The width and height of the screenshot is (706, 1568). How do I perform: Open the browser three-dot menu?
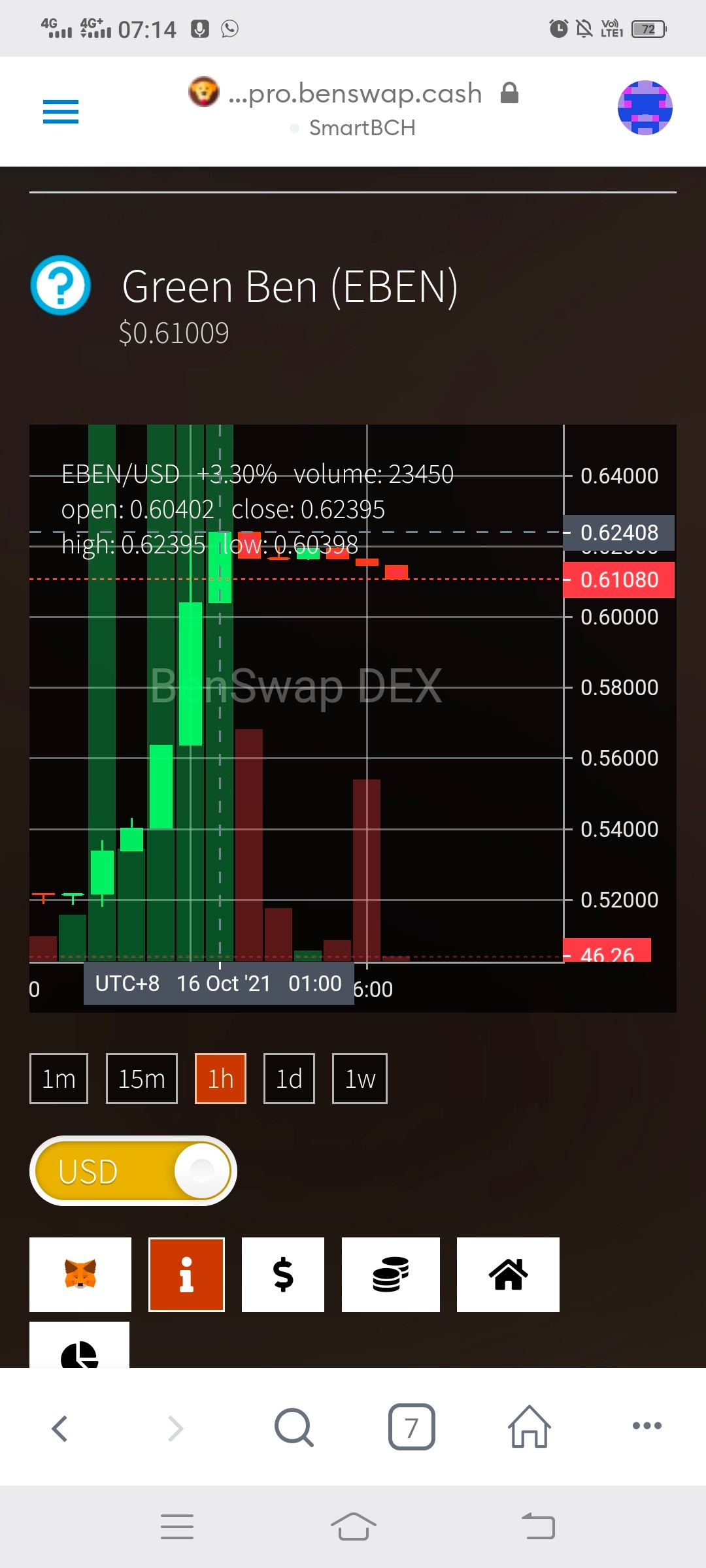tap(647, 1426)
